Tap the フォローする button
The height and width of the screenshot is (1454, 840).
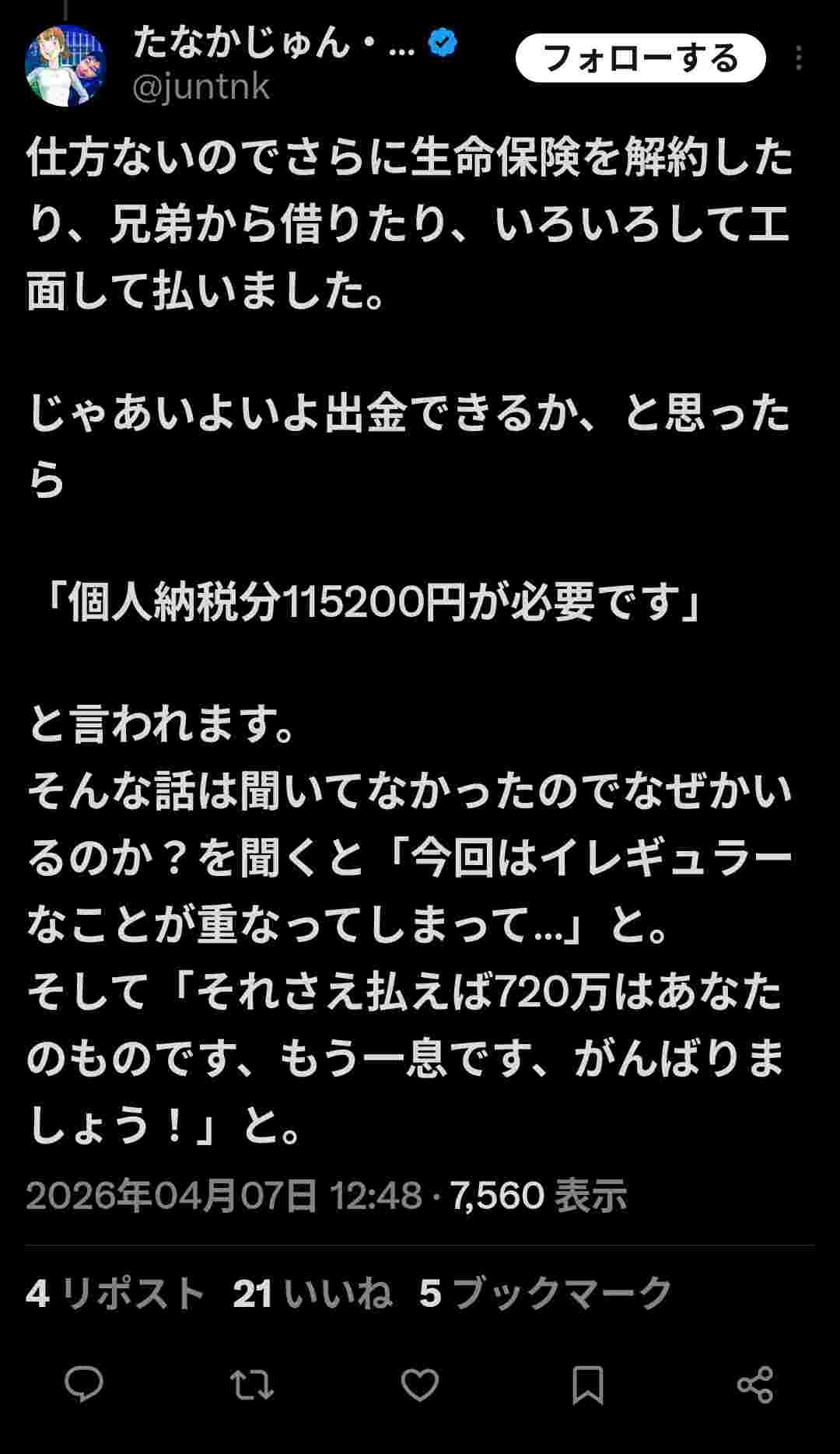pos(640,58)
